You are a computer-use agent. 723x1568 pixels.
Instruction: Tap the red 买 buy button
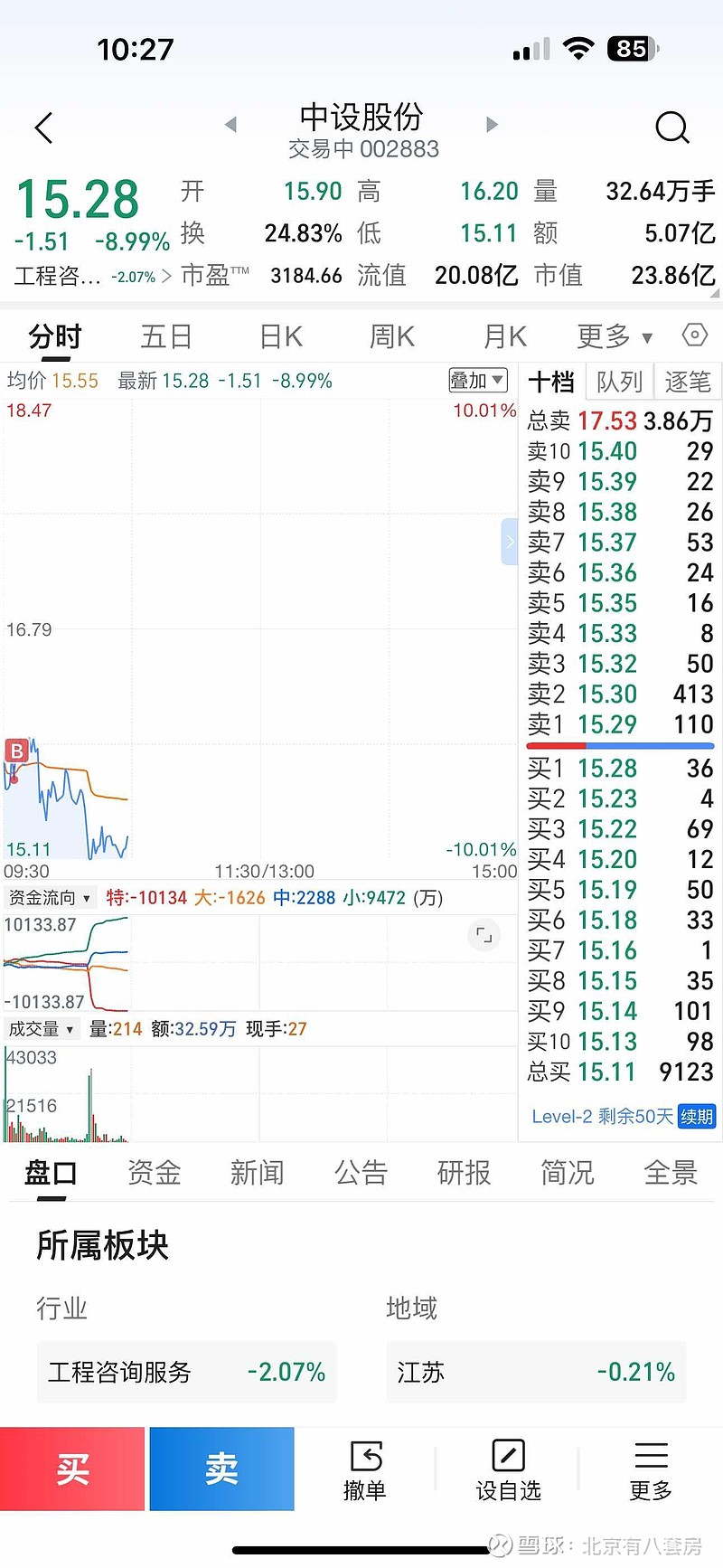[x=72, y=1469]
